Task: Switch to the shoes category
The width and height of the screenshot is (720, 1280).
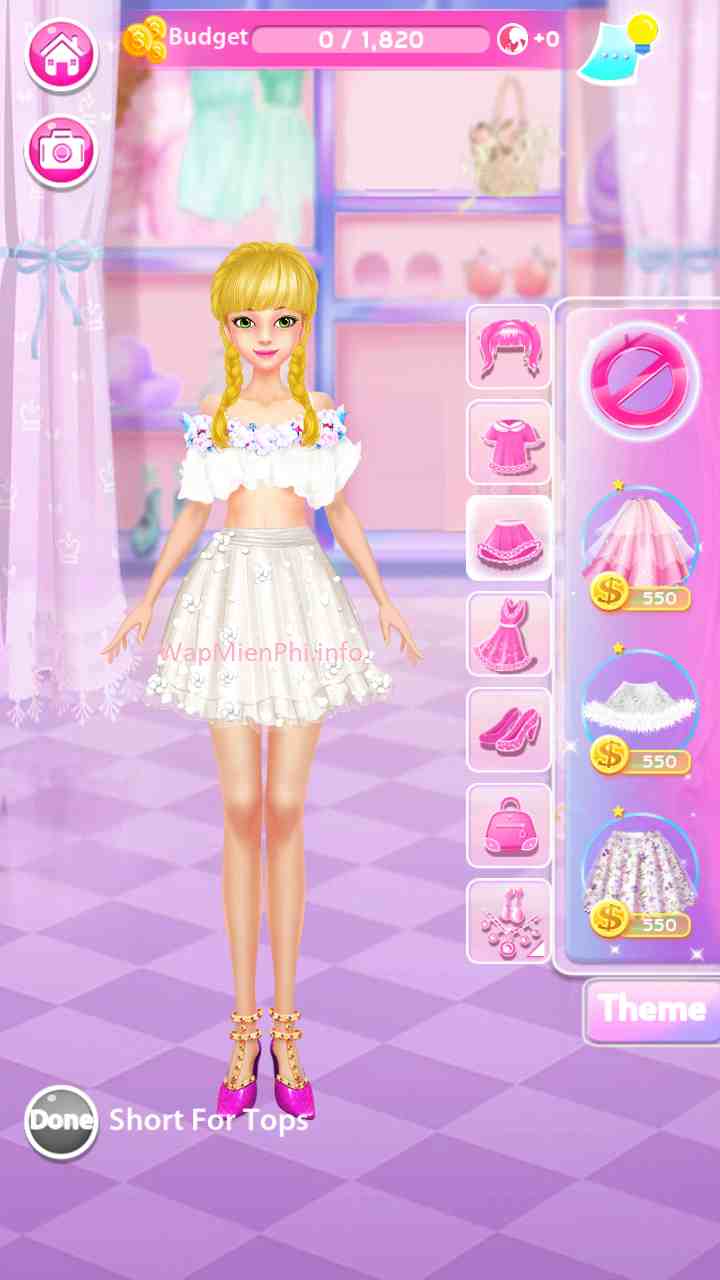Action: pos(508,730)
